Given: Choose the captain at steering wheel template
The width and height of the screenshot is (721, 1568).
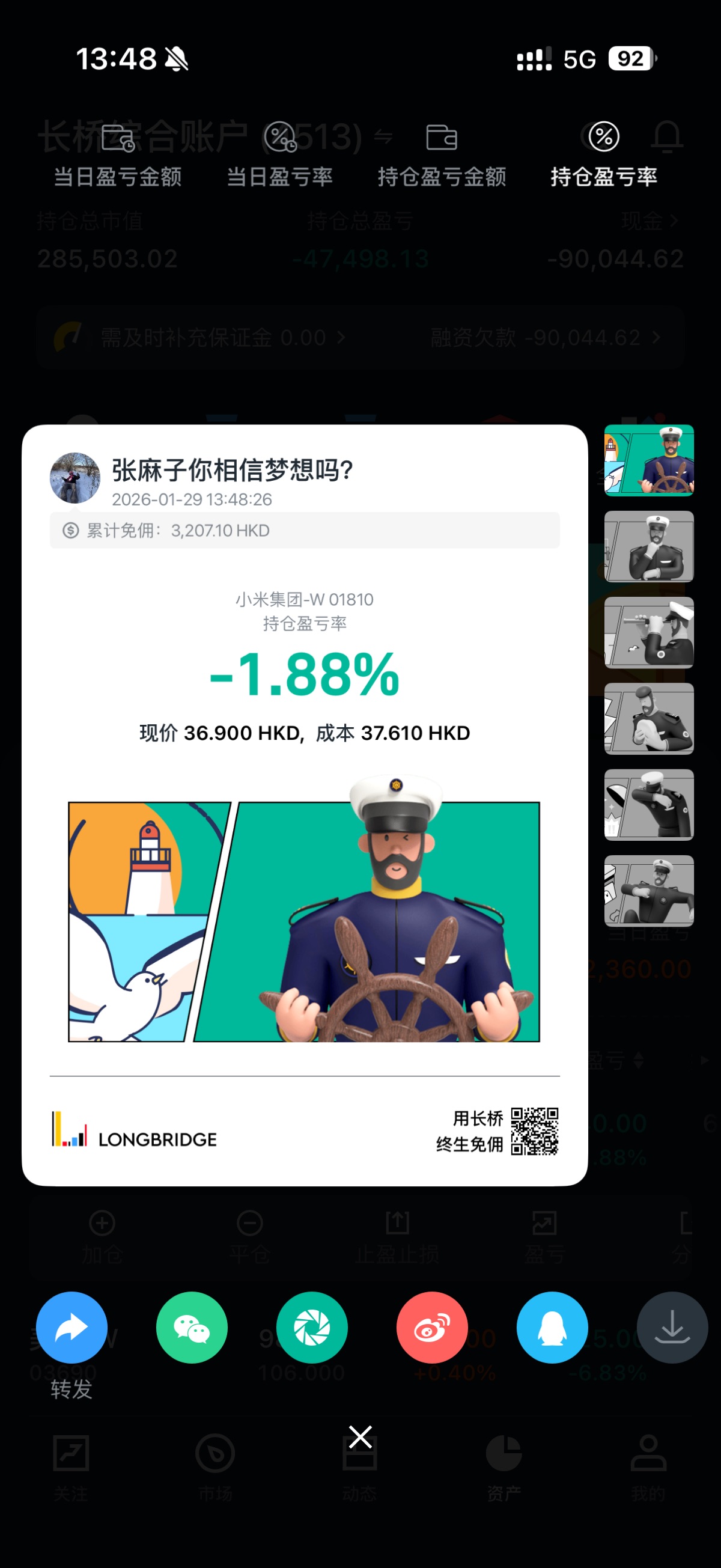Looking at the screenshot, I should [648, 460].
